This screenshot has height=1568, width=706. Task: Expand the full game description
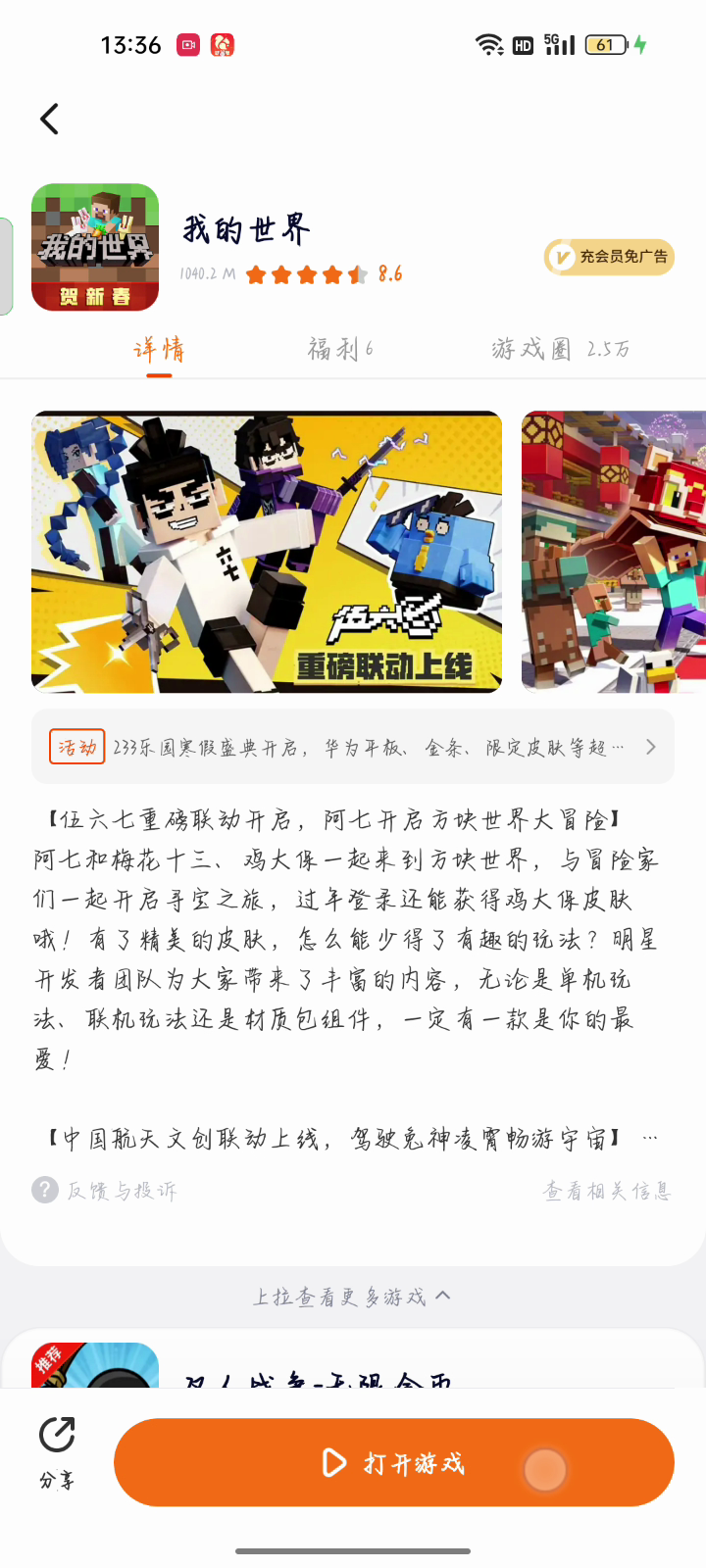click(x=649, y=1139)
